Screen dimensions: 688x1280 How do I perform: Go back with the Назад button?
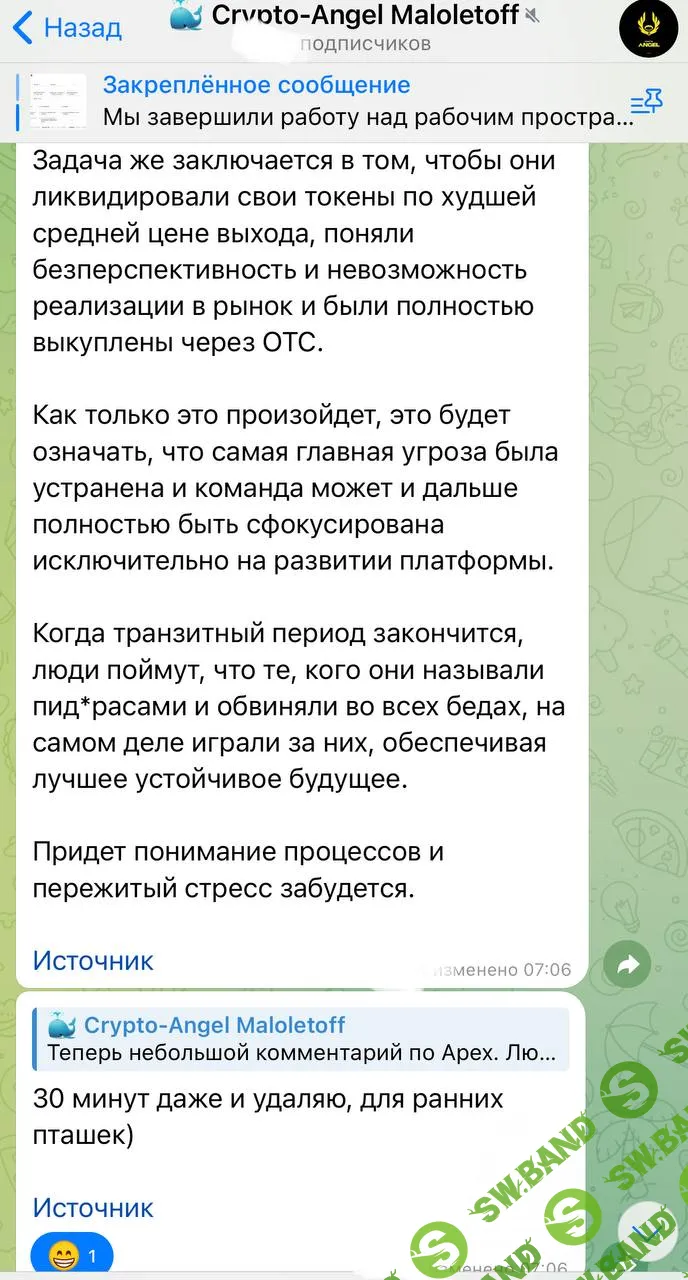coord(67,27)
